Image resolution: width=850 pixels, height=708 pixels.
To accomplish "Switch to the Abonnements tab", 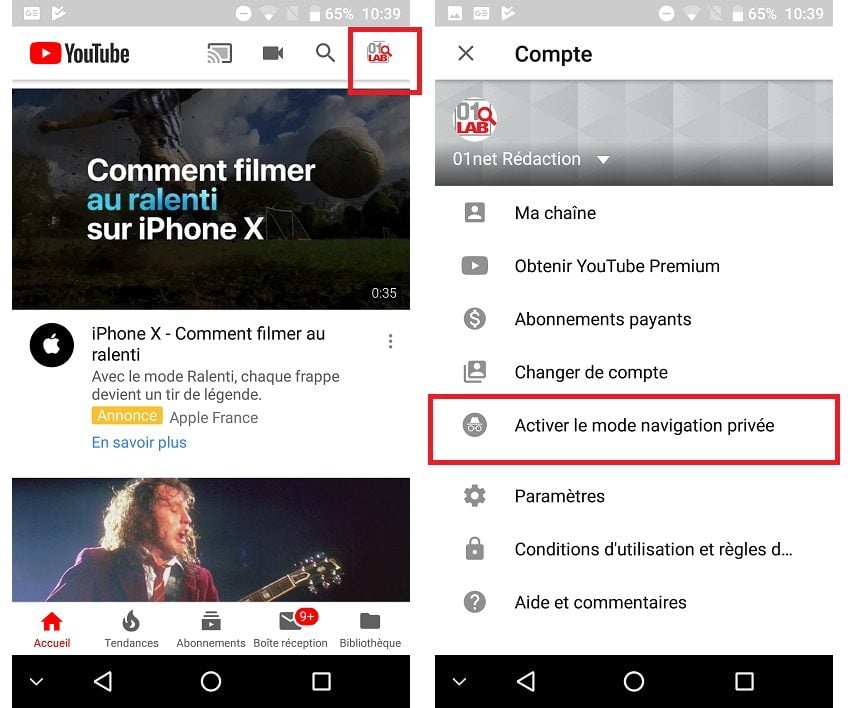I will pos(211,629).
